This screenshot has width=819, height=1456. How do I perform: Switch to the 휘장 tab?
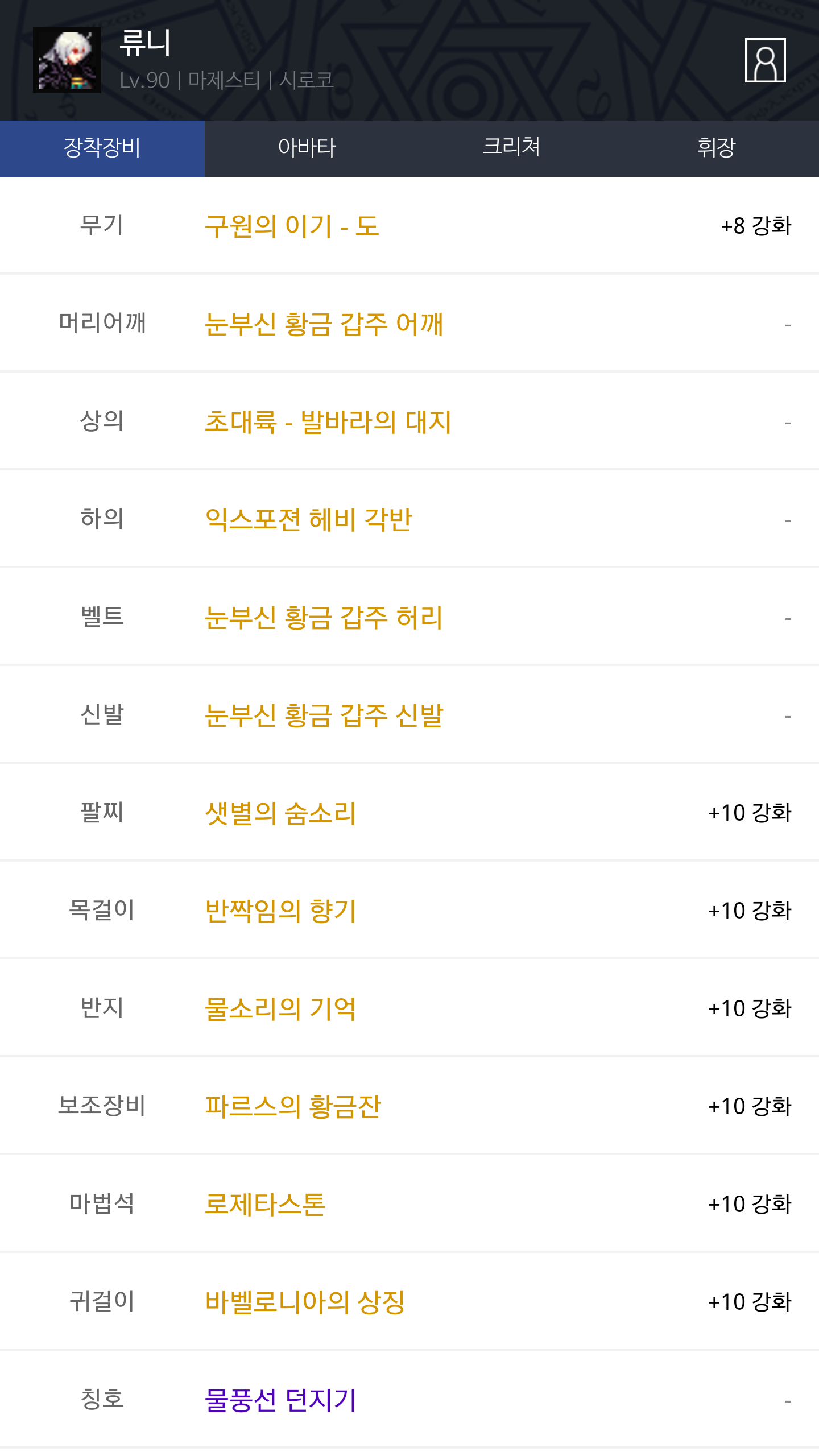[x=717, y=148]
